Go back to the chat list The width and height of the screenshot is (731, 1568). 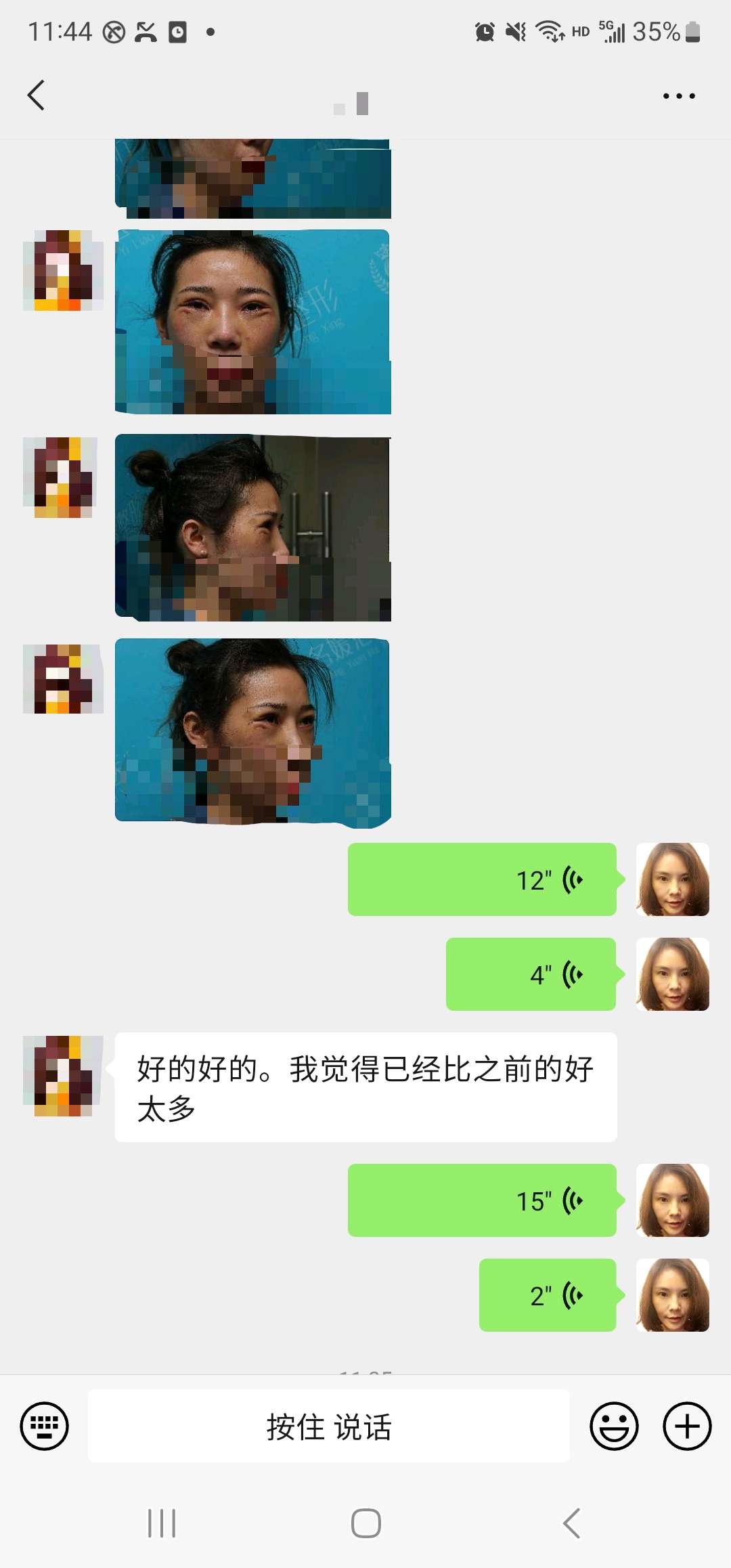[37, 95]
